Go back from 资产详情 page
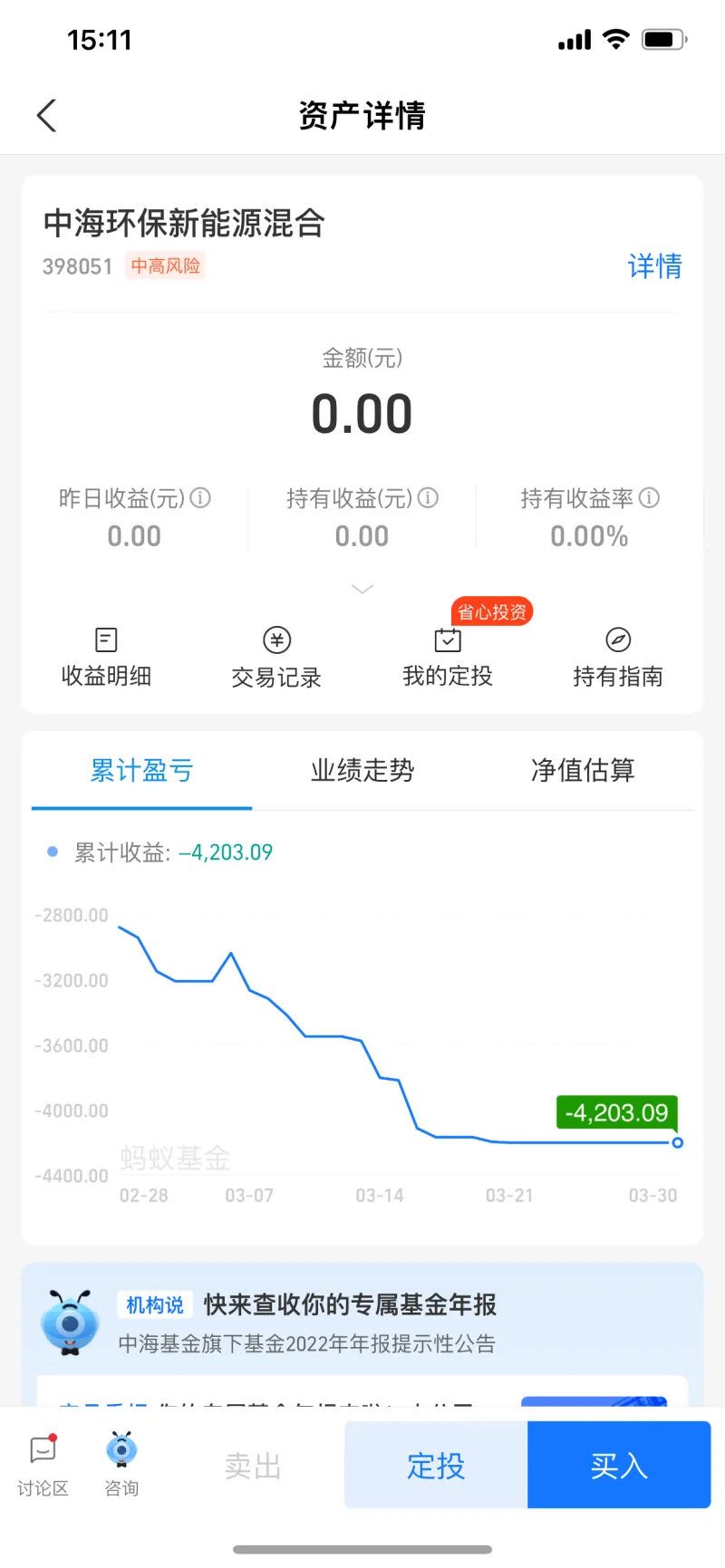This screenshot has width=725, height=1568. tap(47, 116)
